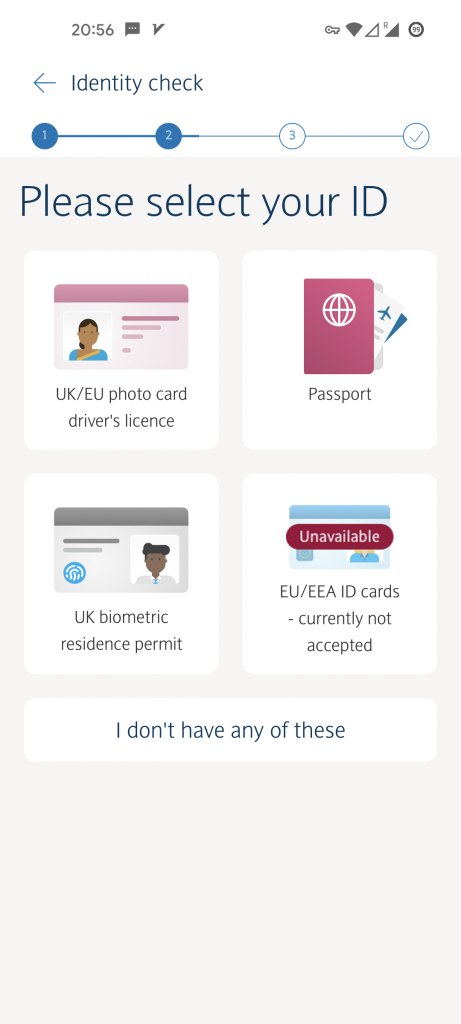
Task: Choose Passport as your ID
Action: point(340,350)
